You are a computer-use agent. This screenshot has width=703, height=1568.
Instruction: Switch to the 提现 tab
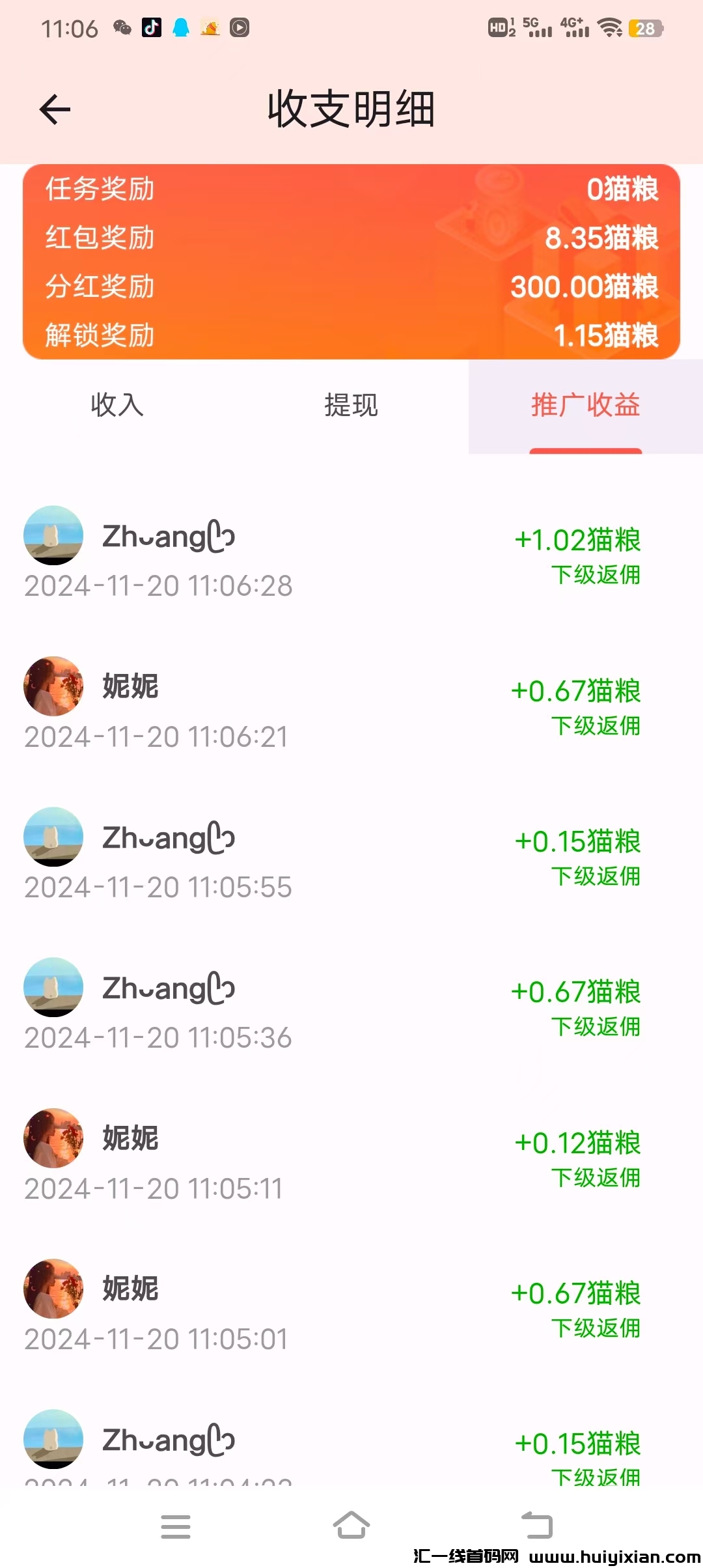[350, 406]
